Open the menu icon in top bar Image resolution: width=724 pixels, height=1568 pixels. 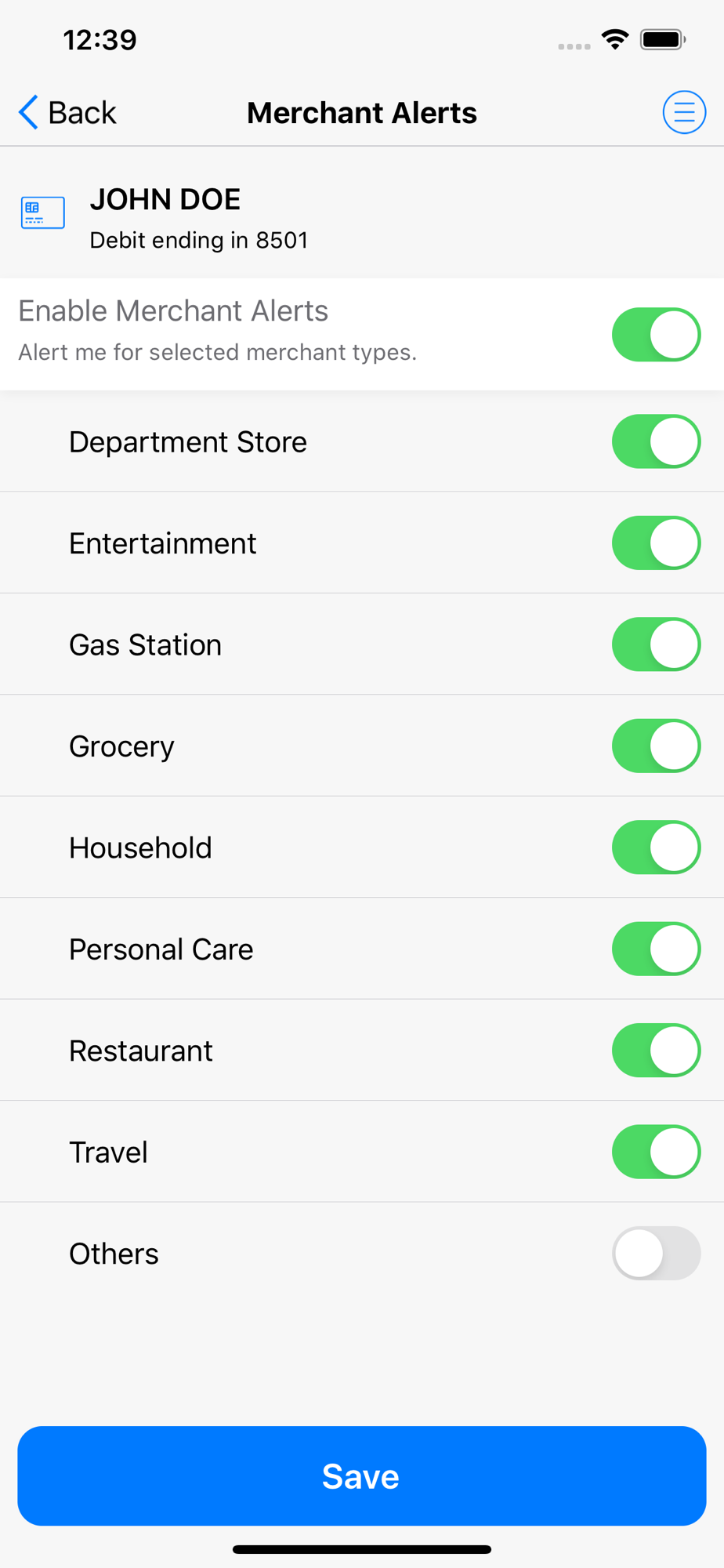click(x=684, y=113)
